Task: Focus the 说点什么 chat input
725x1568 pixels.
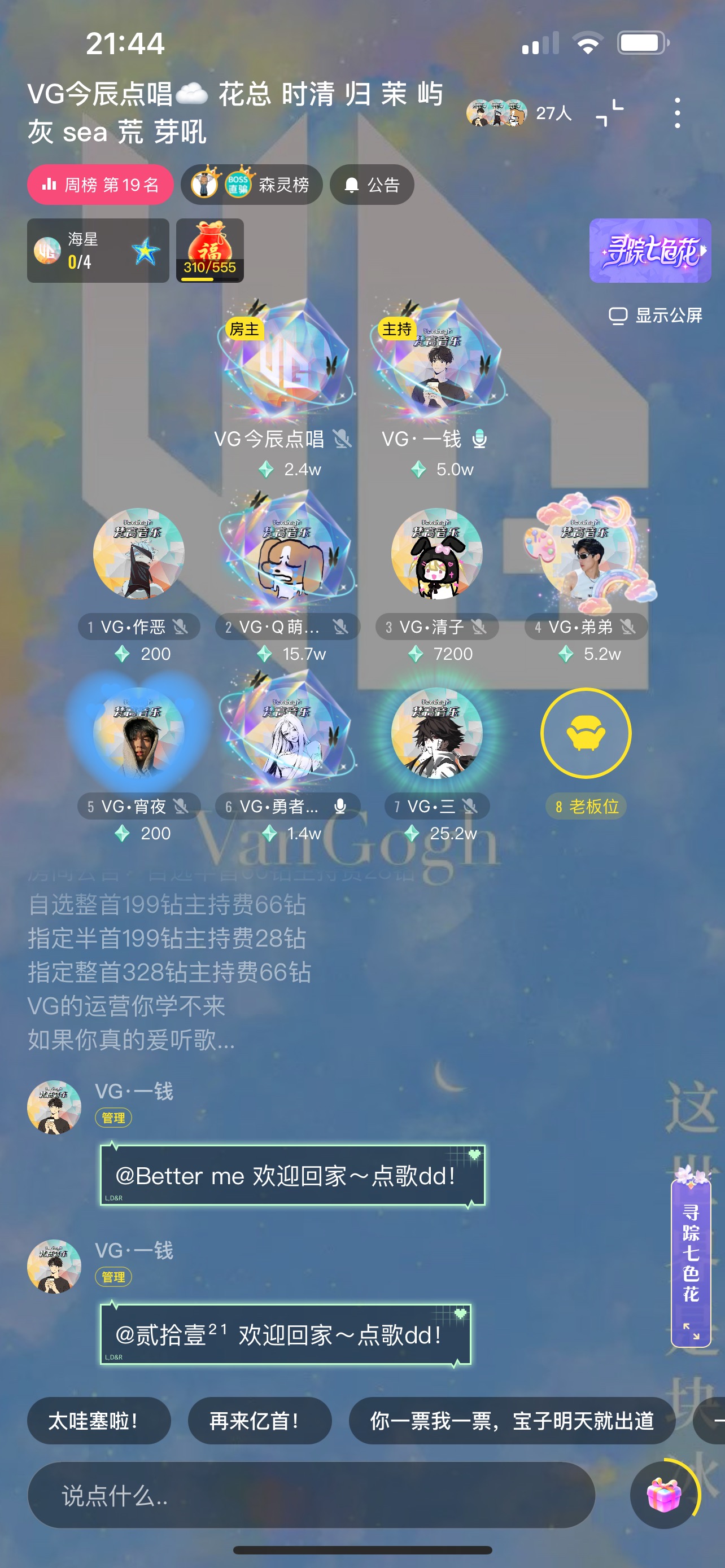Action: pos(311,1495)
